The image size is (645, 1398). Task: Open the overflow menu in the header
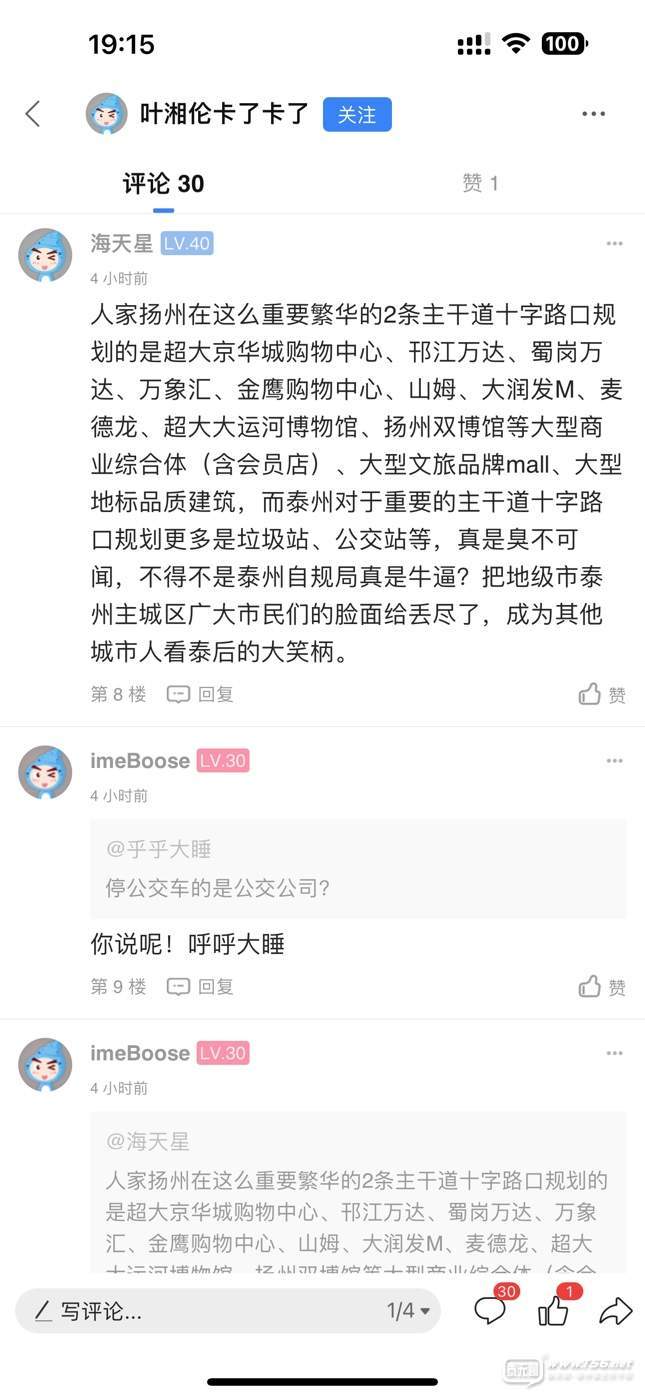coord(594,114)
